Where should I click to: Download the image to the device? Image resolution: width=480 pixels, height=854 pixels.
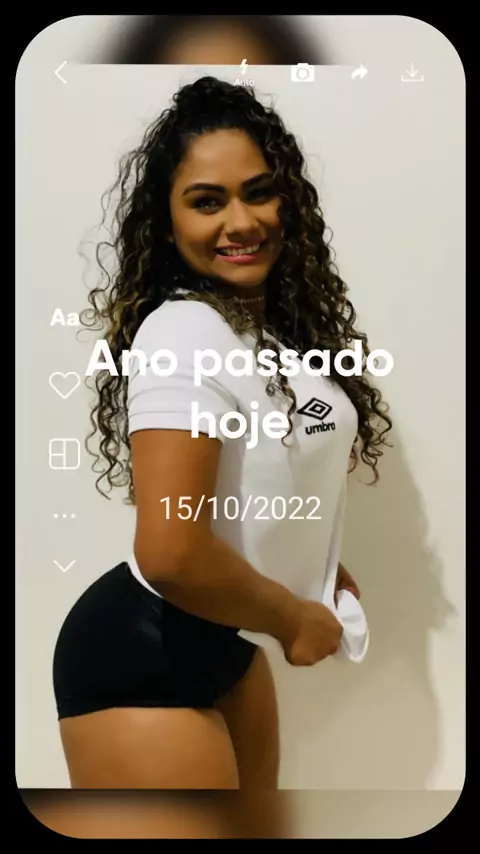coord(412,72)
